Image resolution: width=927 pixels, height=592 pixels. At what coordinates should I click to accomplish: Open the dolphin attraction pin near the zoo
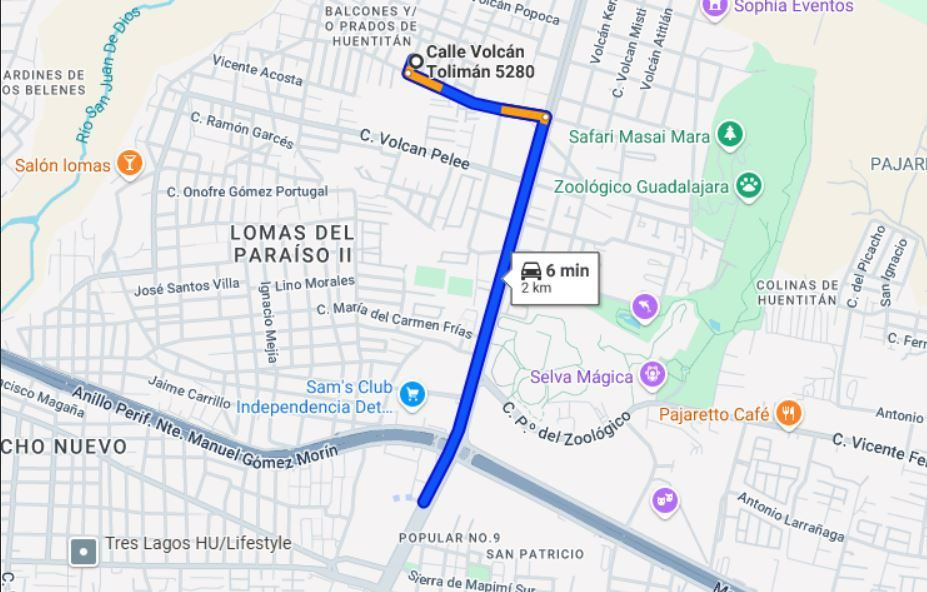[x=644, y=307]
